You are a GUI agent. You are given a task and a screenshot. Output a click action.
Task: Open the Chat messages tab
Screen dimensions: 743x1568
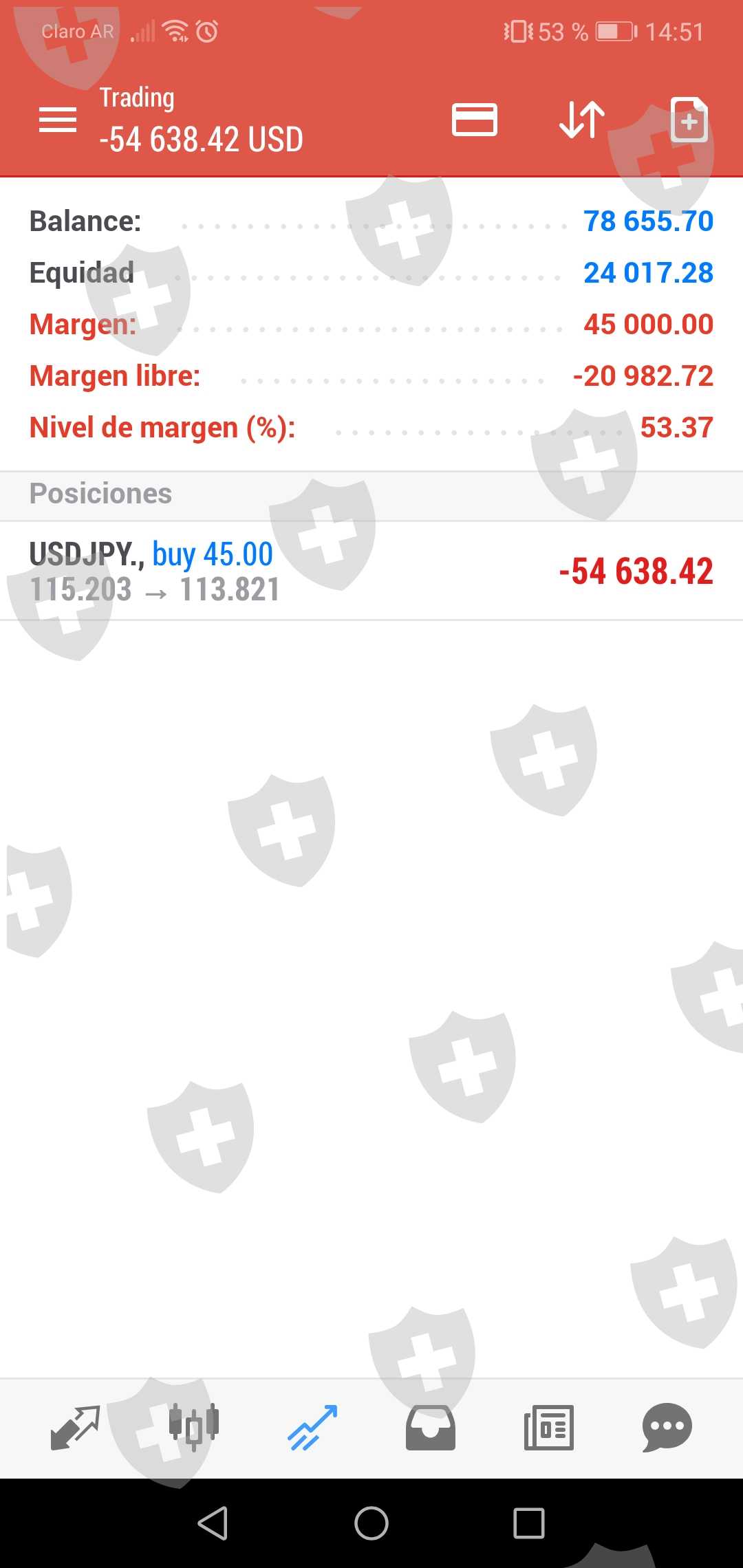pyautogui.click(x=667, y=1428)
